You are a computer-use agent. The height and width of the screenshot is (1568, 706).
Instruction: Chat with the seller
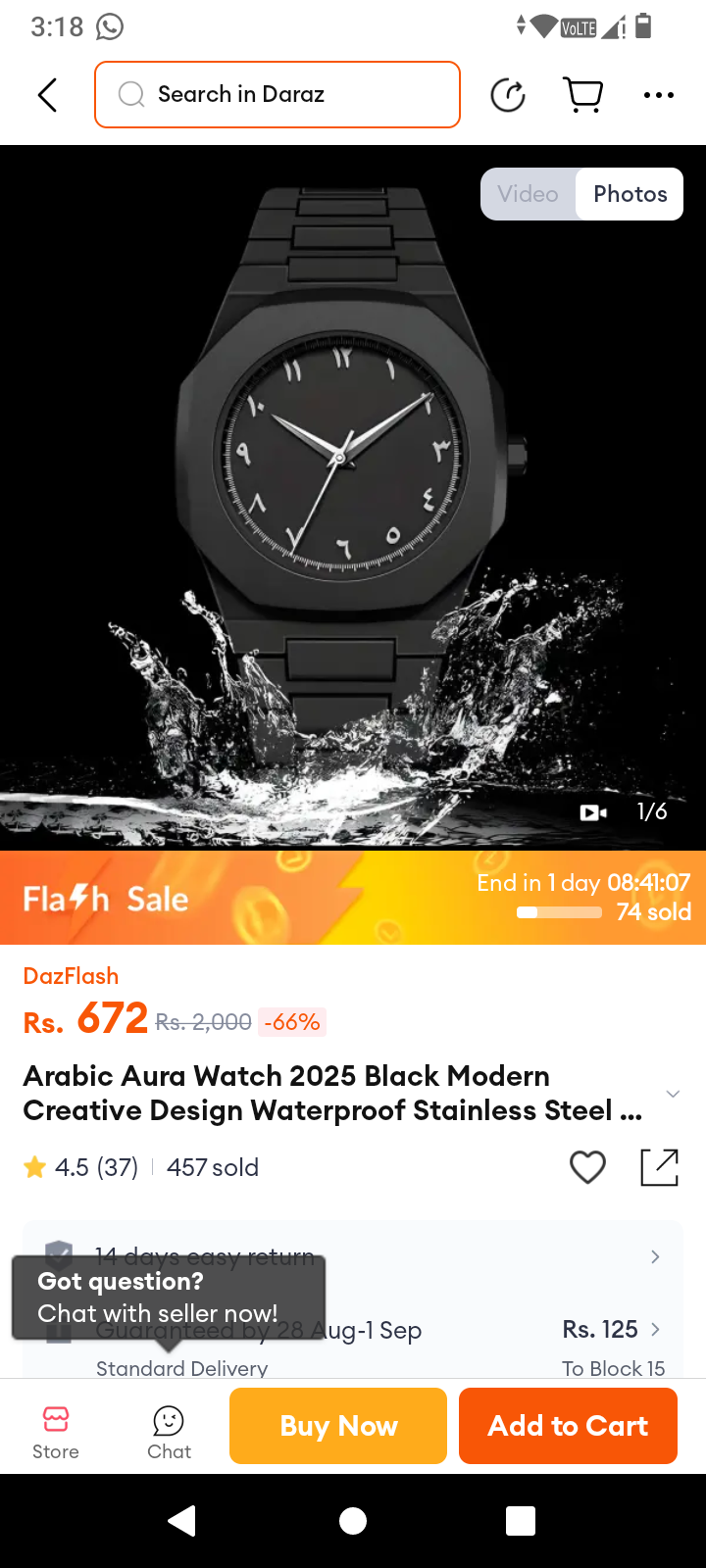[x=169, y=1432]
